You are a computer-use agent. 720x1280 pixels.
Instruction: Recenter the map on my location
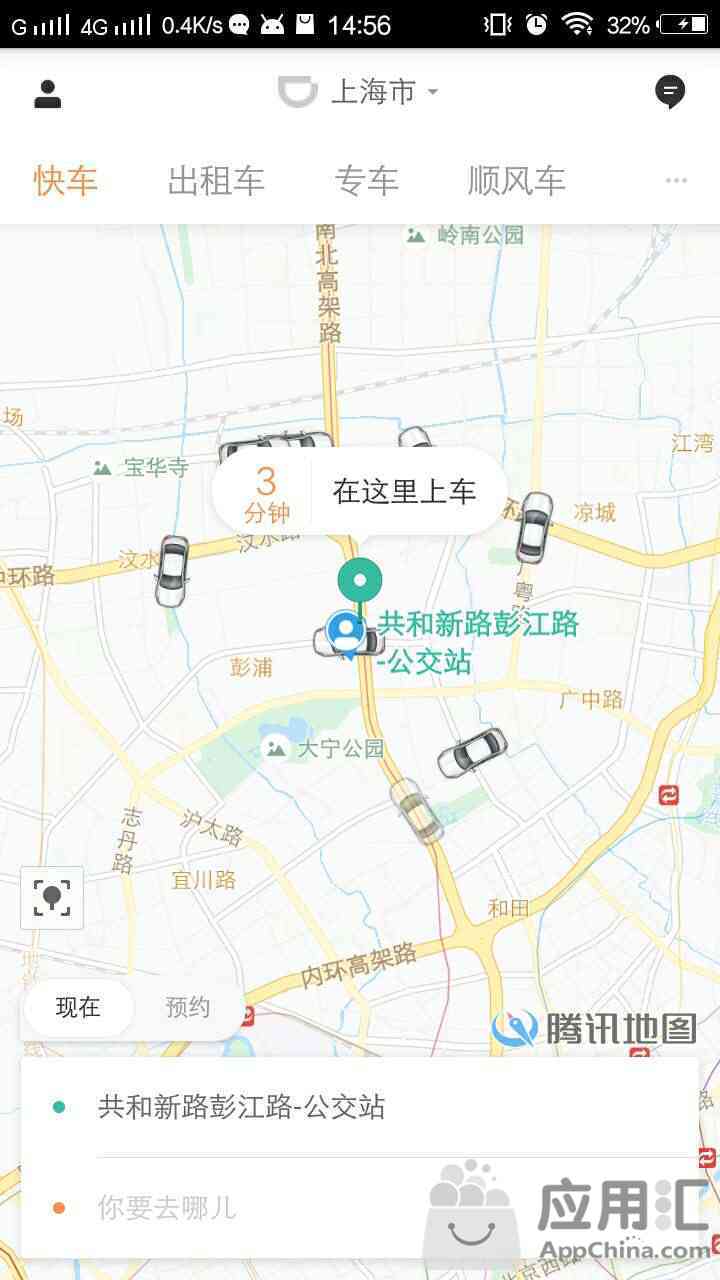click(52, 897)
